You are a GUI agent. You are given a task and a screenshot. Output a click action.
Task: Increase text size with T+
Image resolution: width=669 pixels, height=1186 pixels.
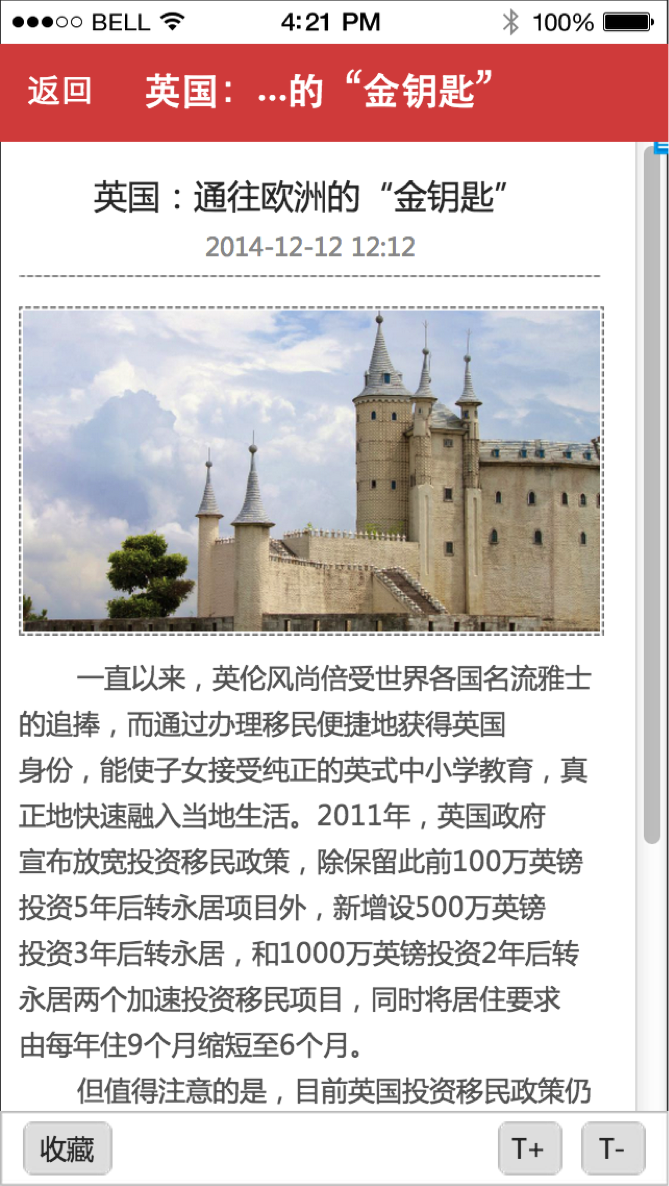(x=529, y=1149)
